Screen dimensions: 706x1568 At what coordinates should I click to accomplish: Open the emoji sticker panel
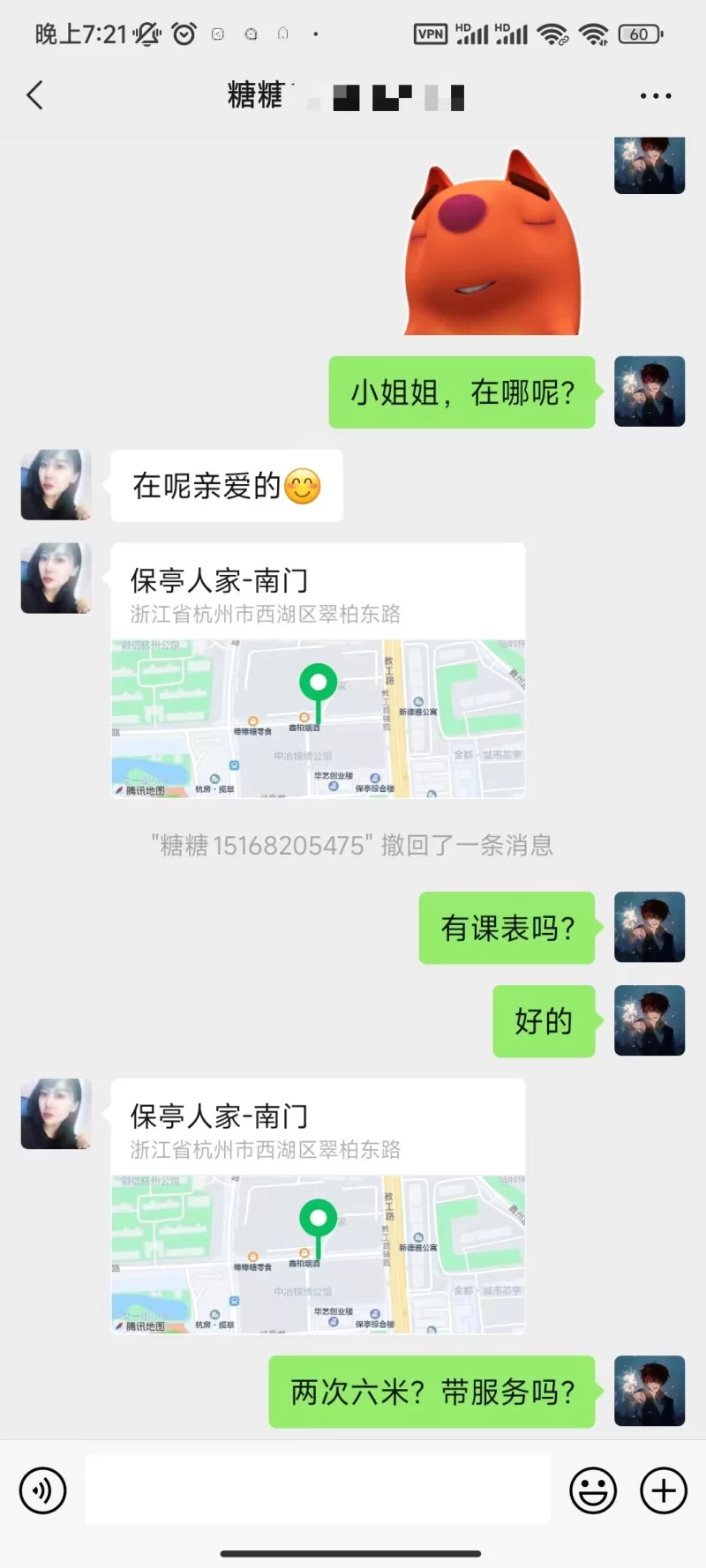(x=593, y=1490)
